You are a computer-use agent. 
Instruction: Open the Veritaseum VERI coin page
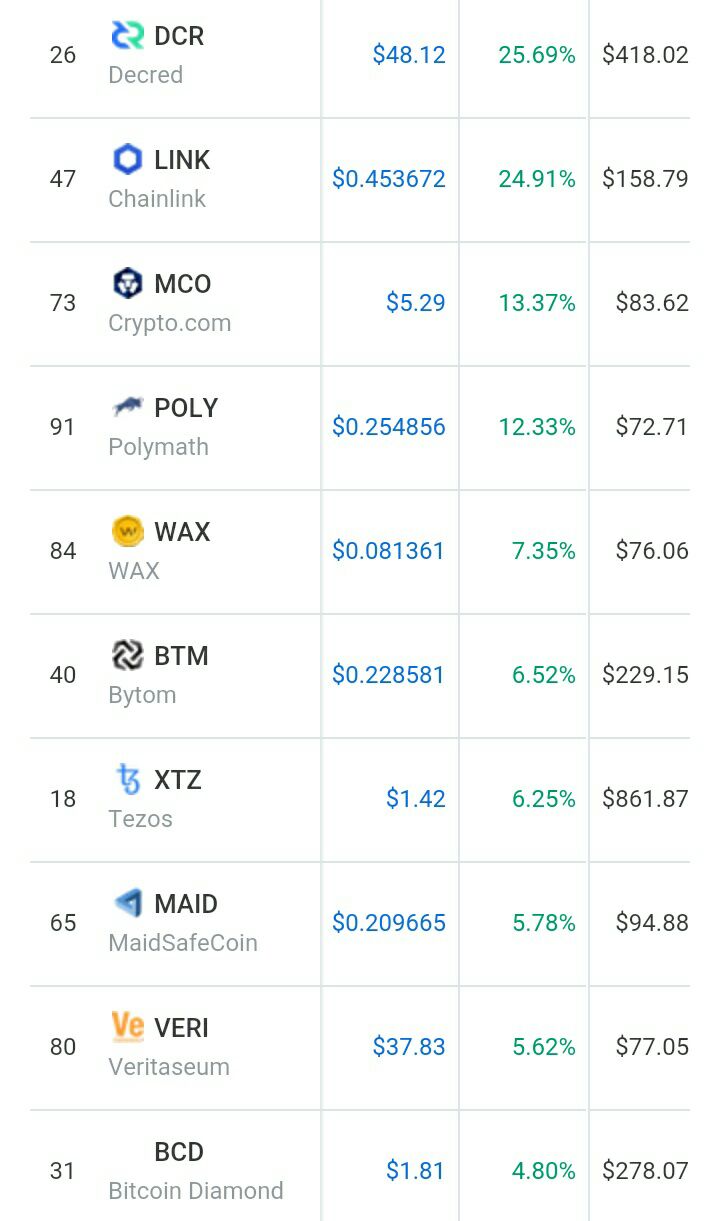pos(180,1028)
